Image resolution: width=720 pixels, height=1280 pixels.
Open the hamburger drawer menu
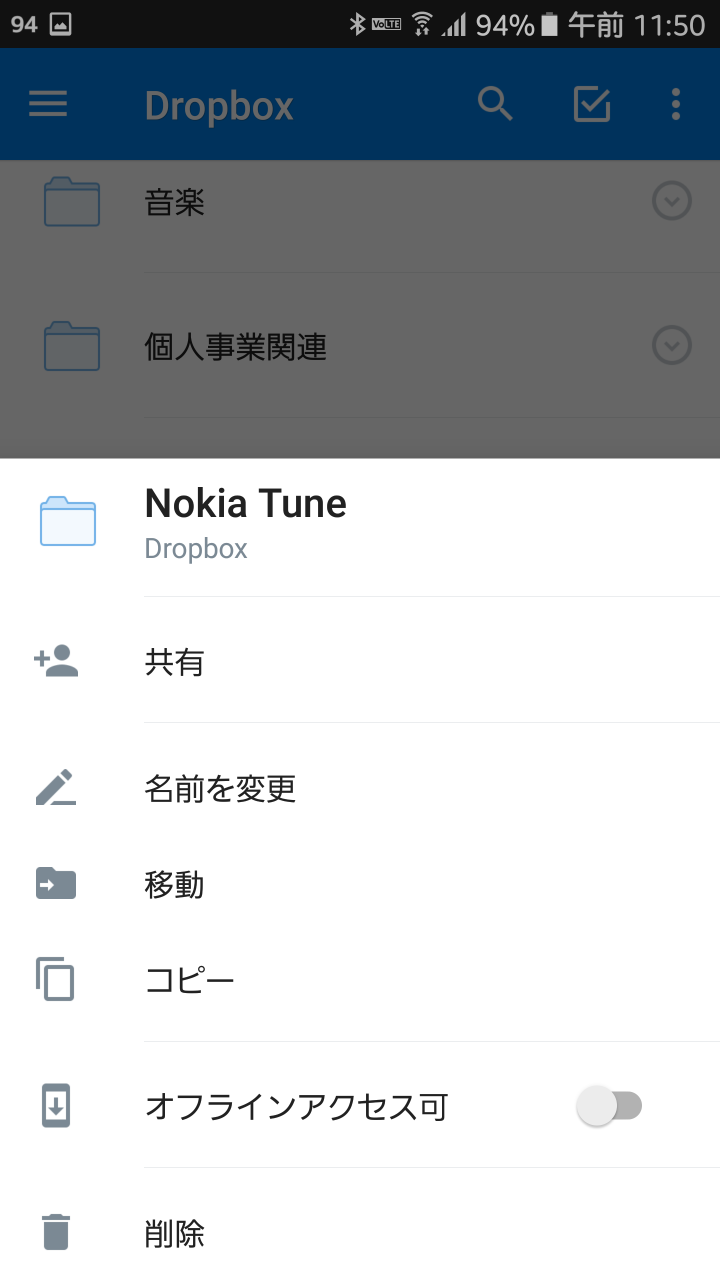pos(48,104)
